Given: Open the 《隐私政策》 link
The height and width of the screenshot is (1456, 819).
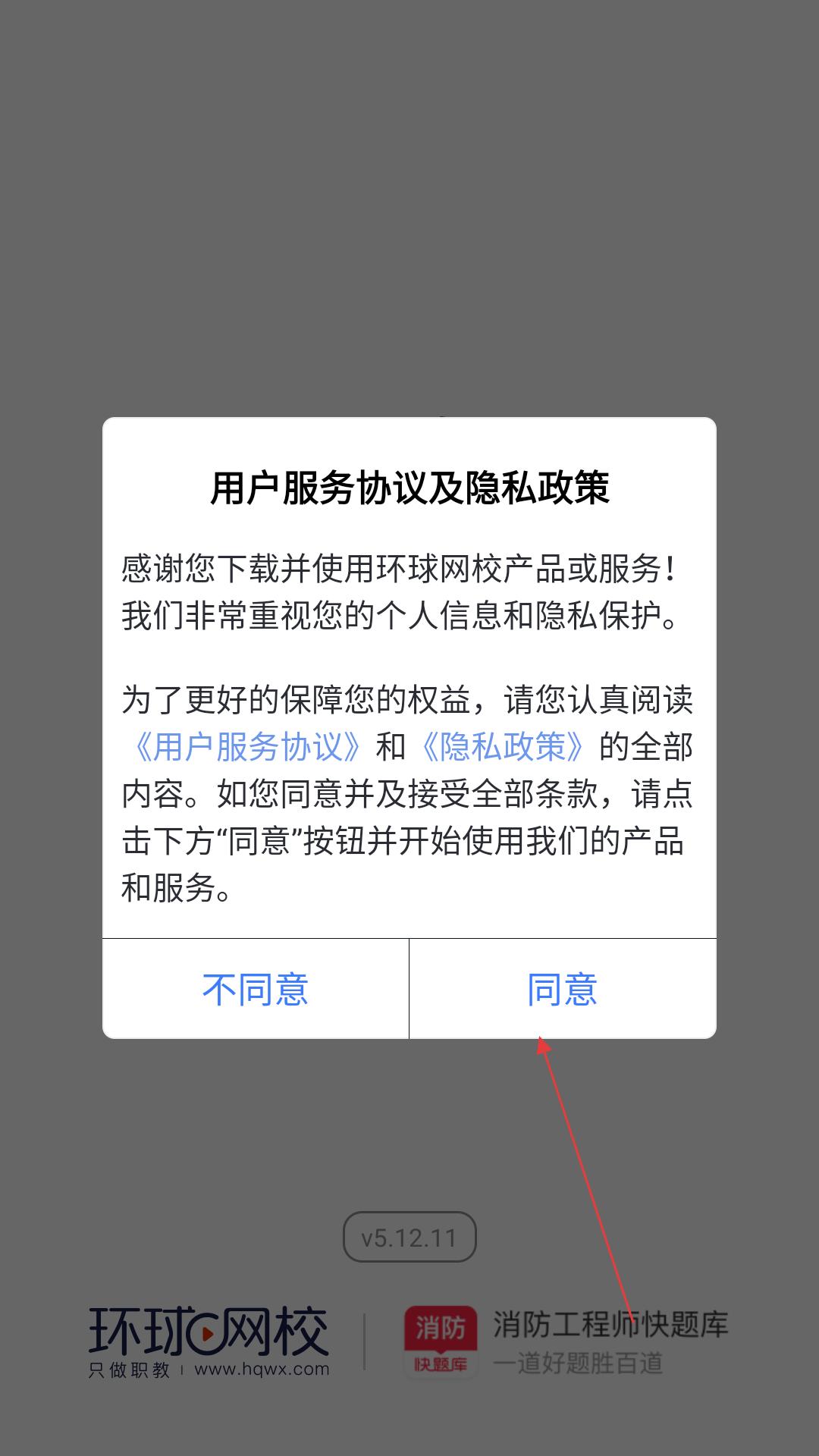Looking at the screenshot, I should coord(503,747).
